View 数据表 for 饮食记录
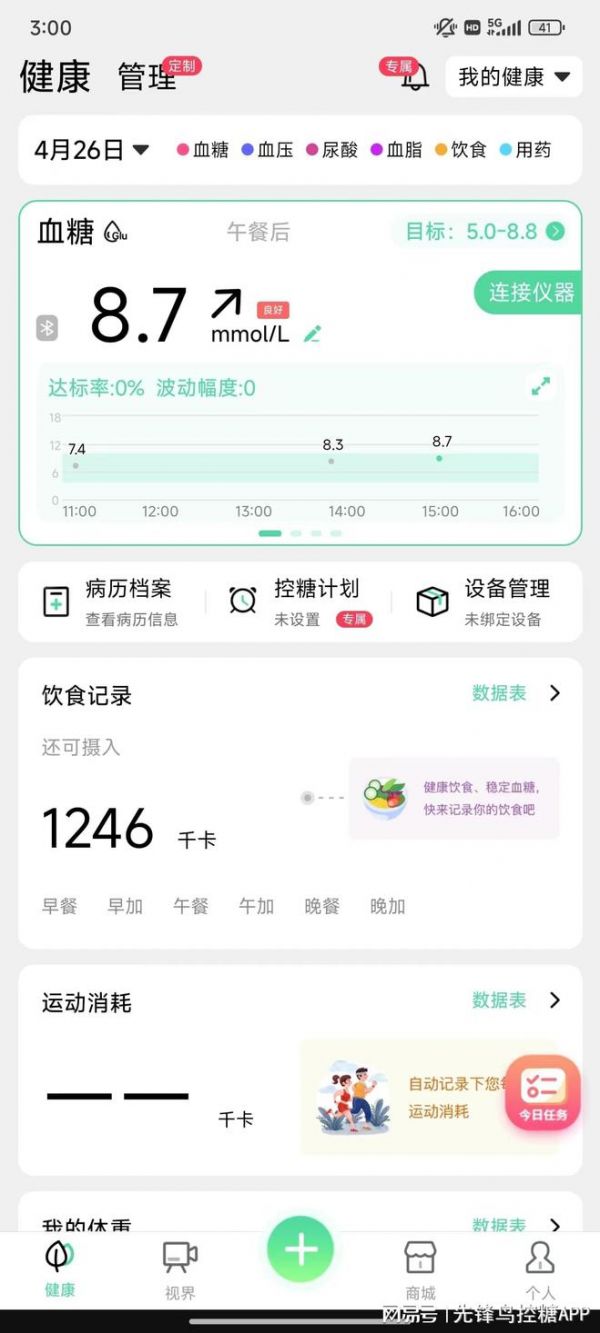The width and height of the screenshot is (600, 1333). 515,693
